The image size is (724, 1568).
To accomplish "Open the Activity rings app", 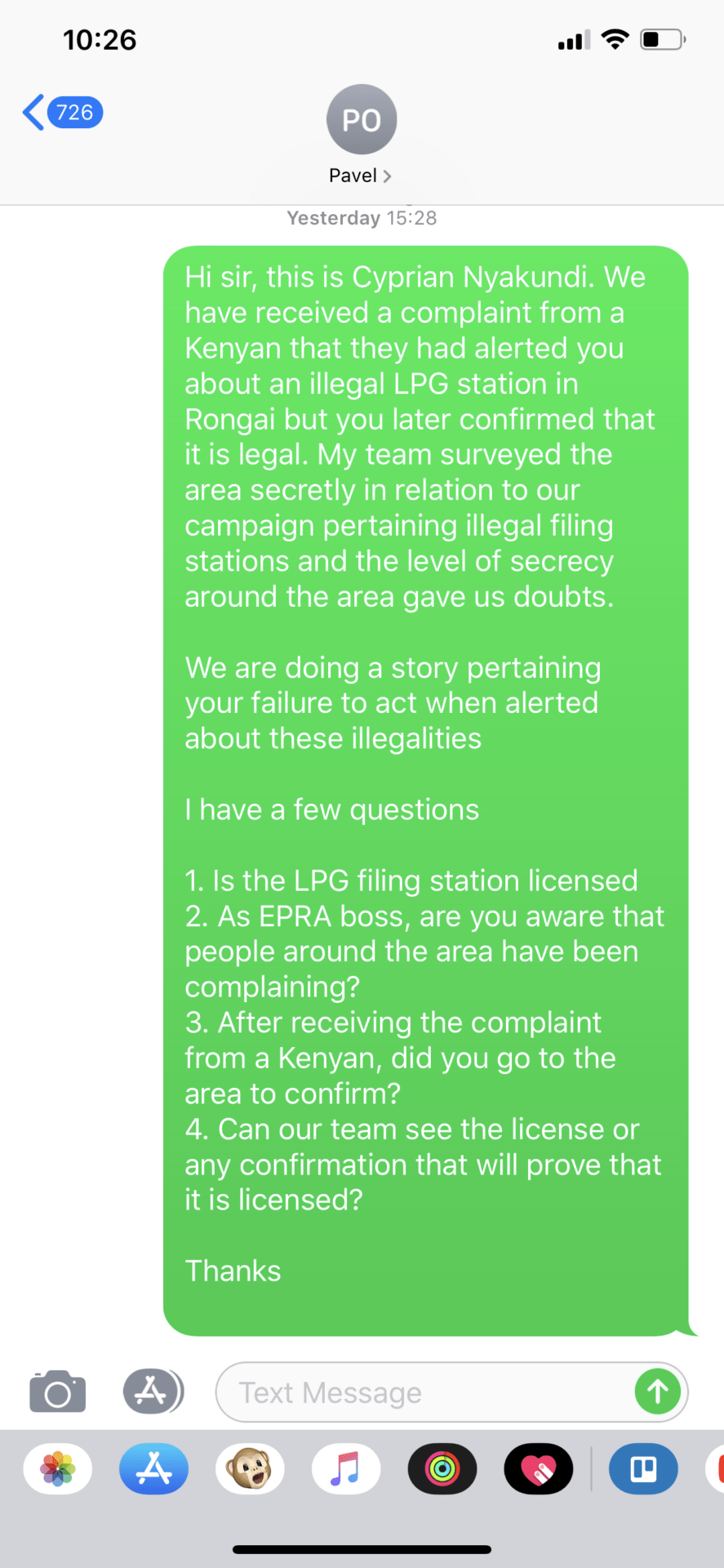I will 442,1469.
